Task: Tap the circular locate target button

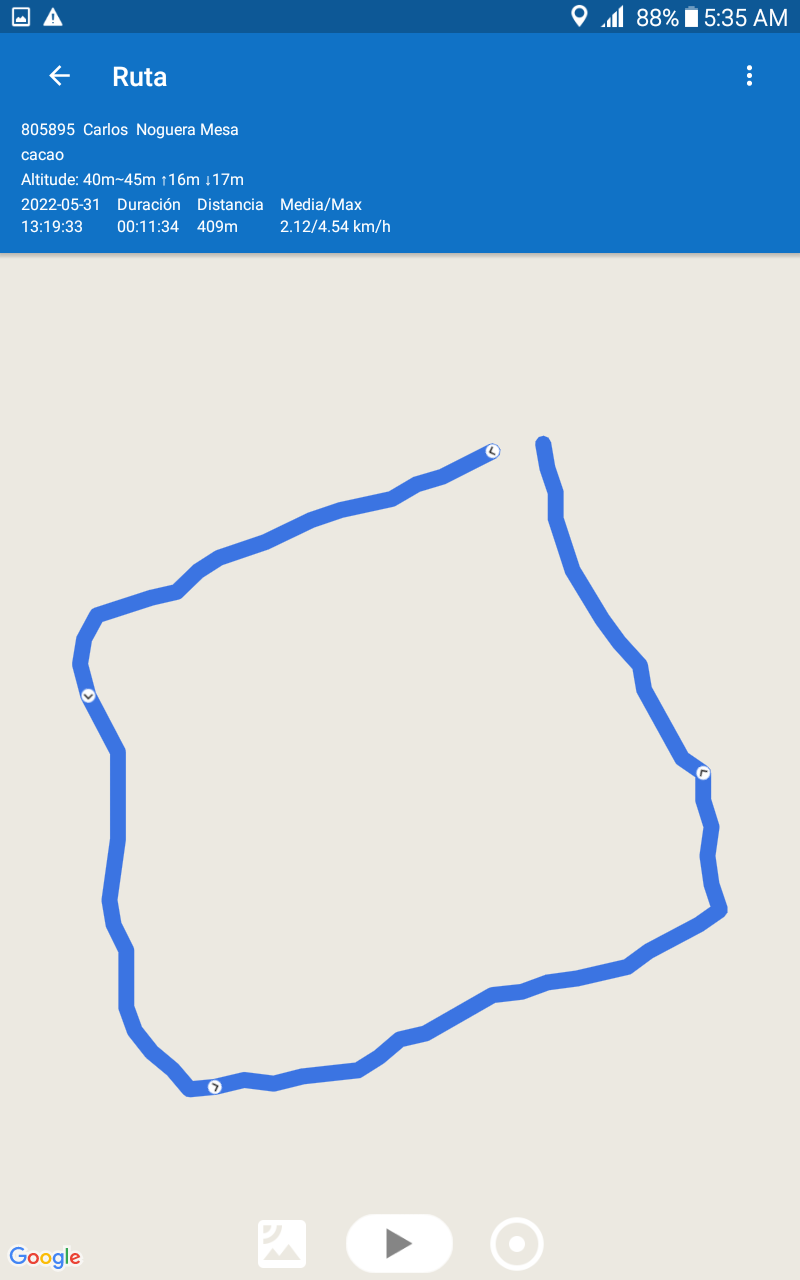Action: pyautogui.click(x=517, y=1244)
